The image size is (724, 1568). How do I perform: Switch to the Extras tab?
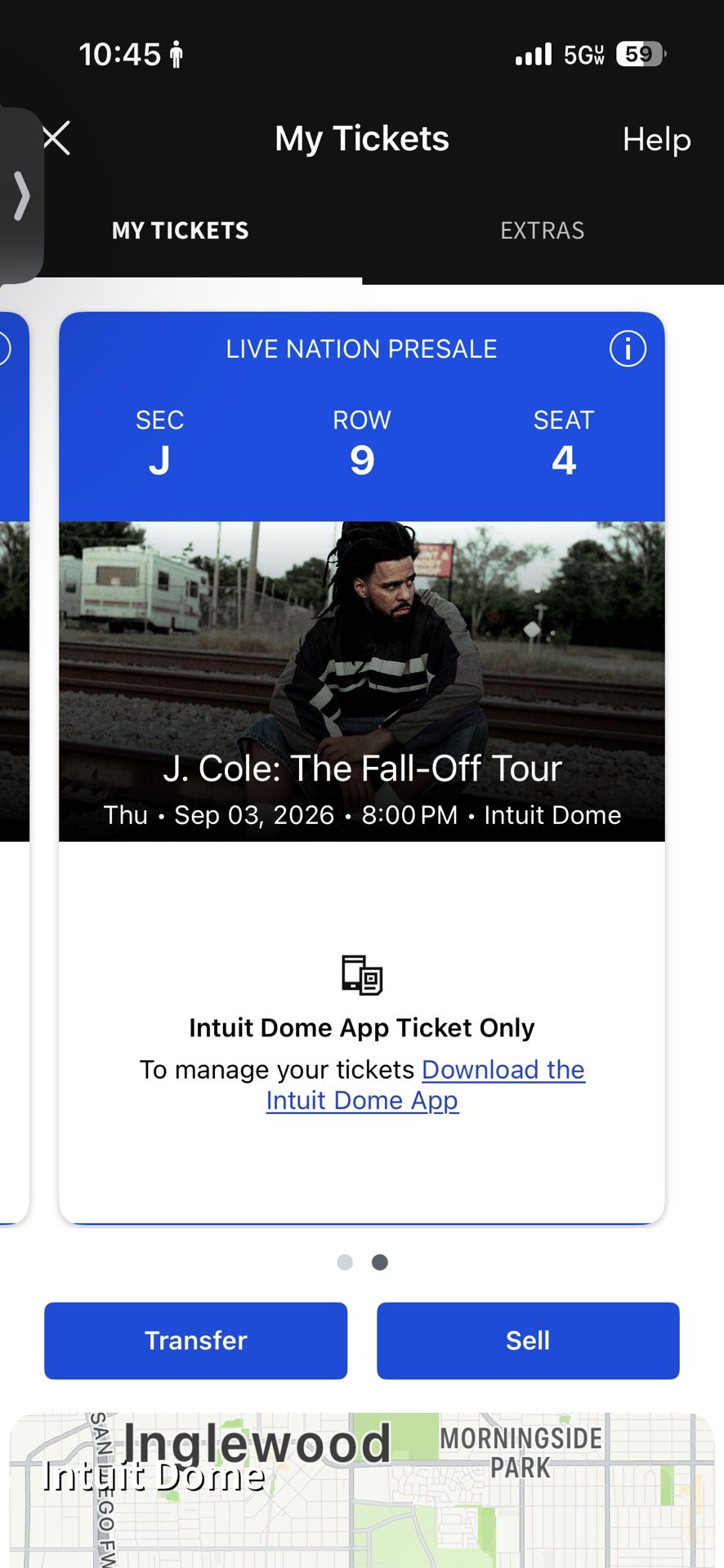[x=543, y=230]
